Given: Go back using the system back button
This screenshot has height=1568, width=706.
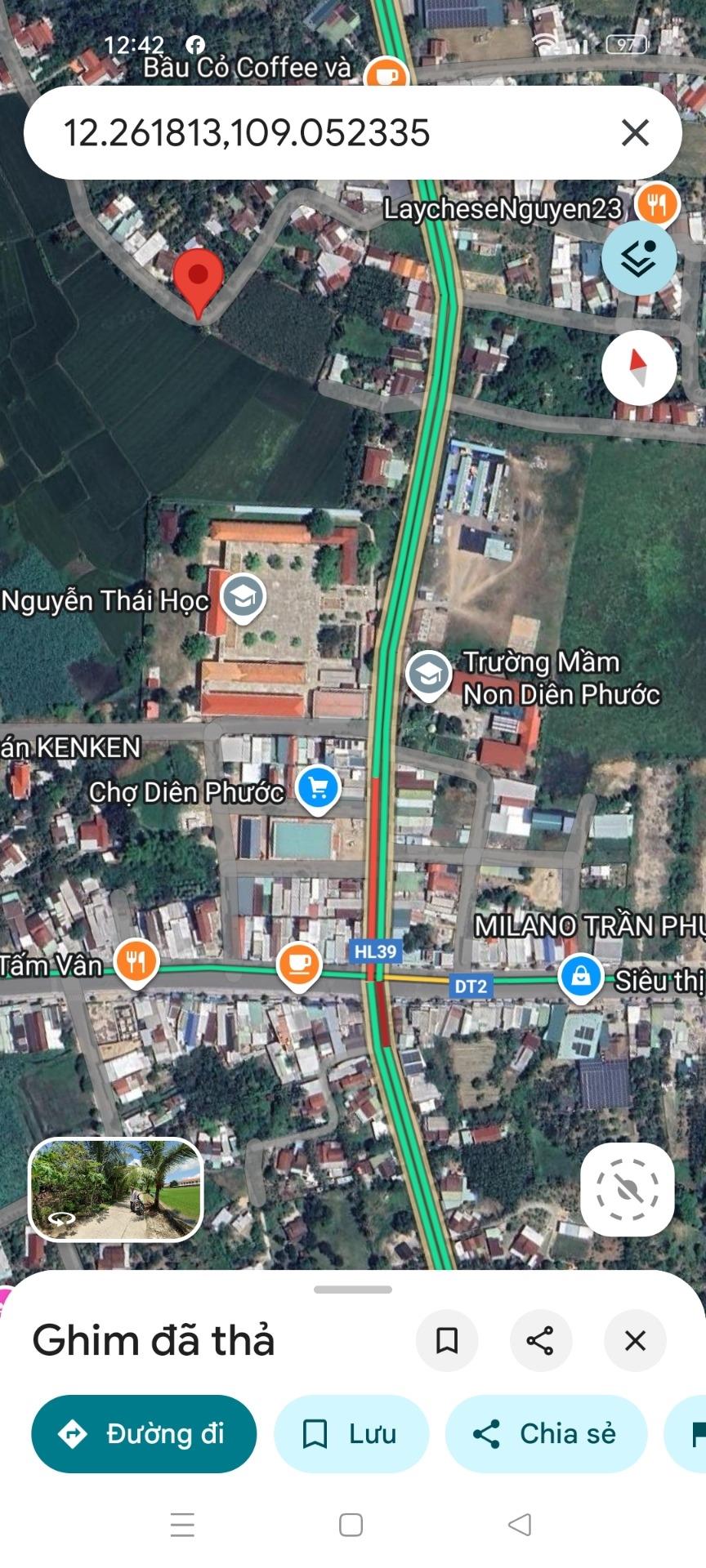Looking at the screenshot, I should pos(519,1524).
